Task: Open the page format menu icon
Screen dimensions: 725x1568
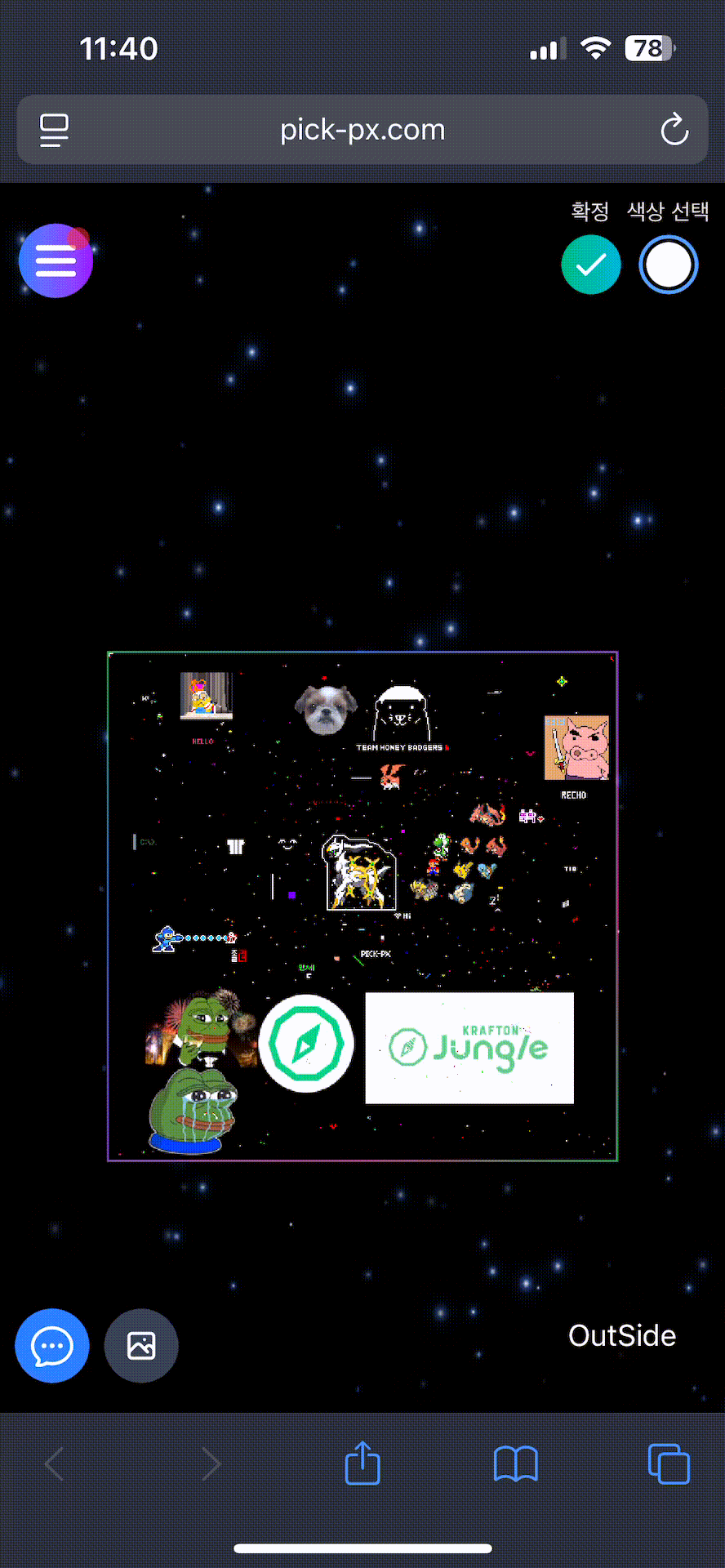Action: point(54,131)
